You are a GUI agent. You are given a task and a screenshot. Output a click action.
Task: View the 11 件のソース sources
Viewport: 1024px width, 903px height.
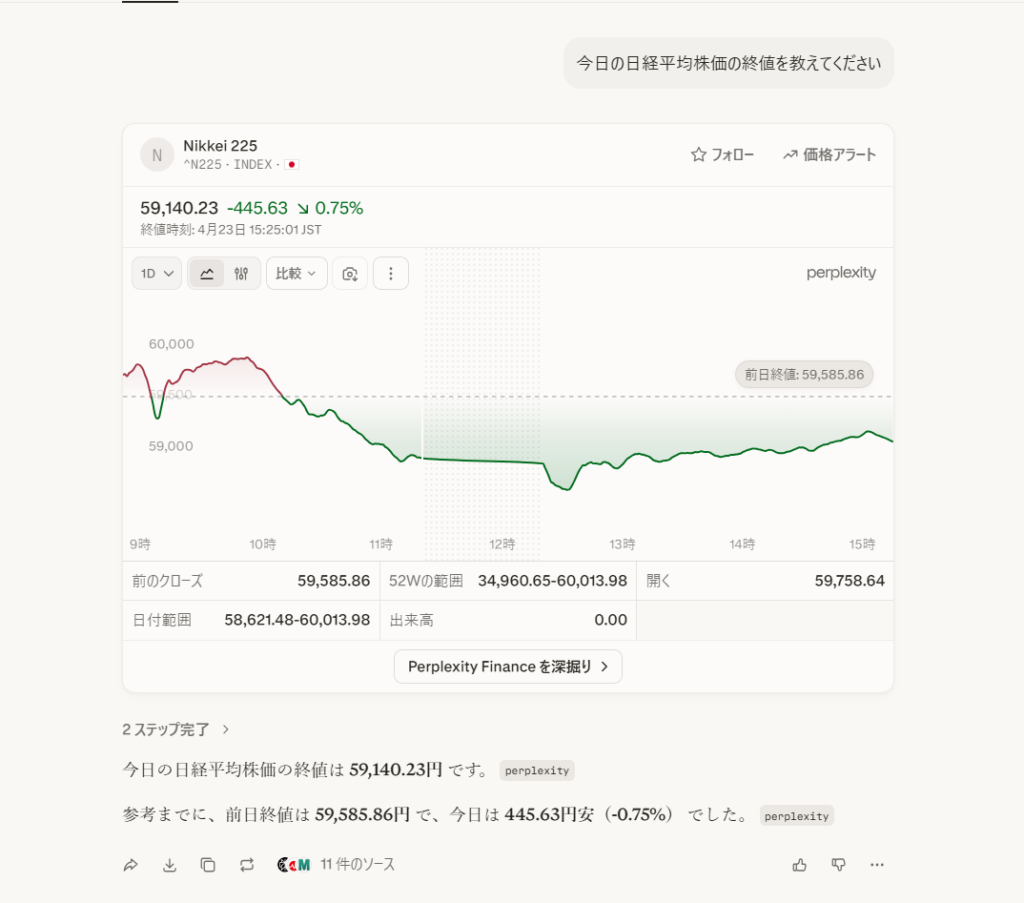(x=336, y=865)
